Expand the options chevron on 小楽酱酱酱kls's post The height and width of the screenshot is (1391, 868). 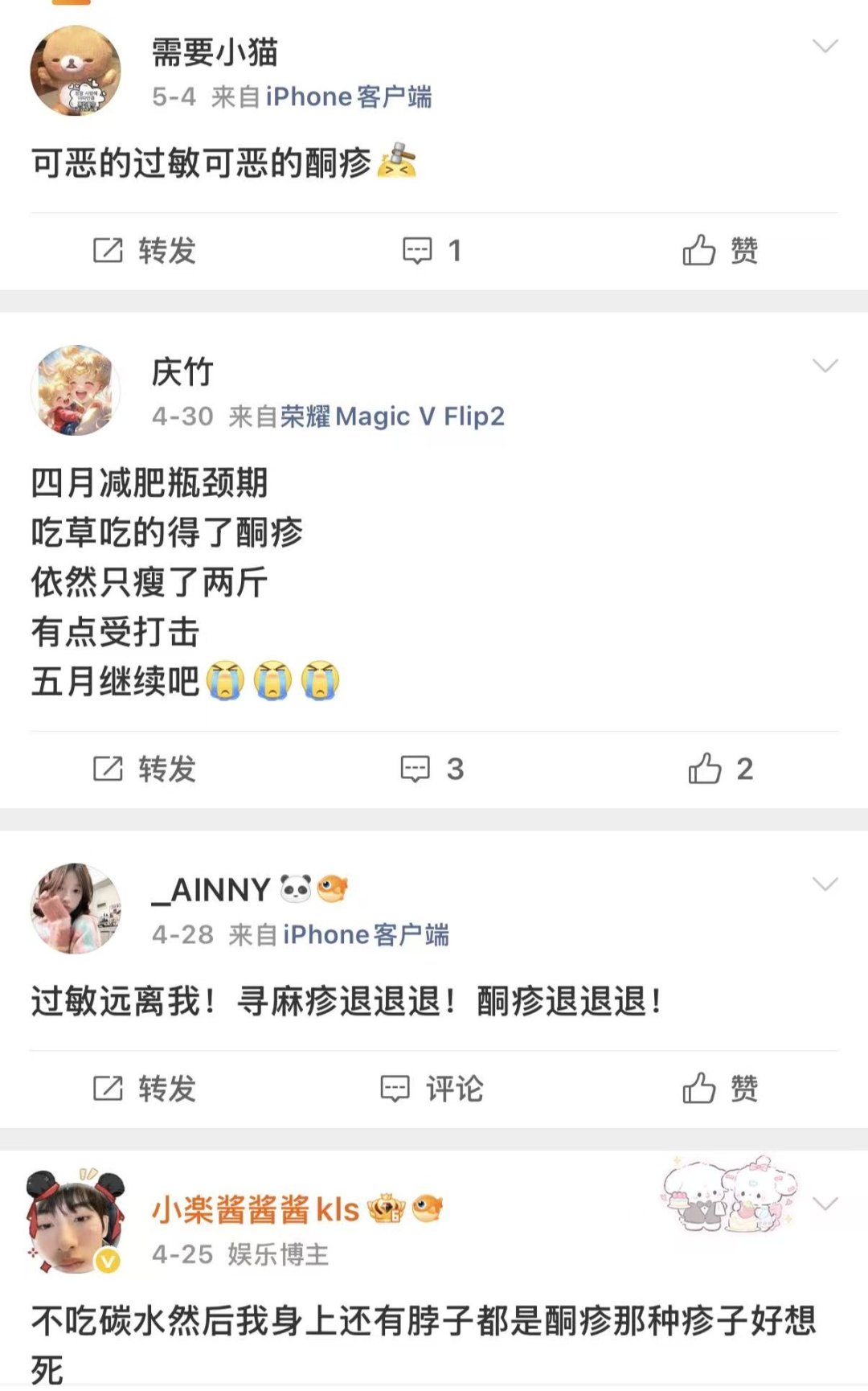825,1204
